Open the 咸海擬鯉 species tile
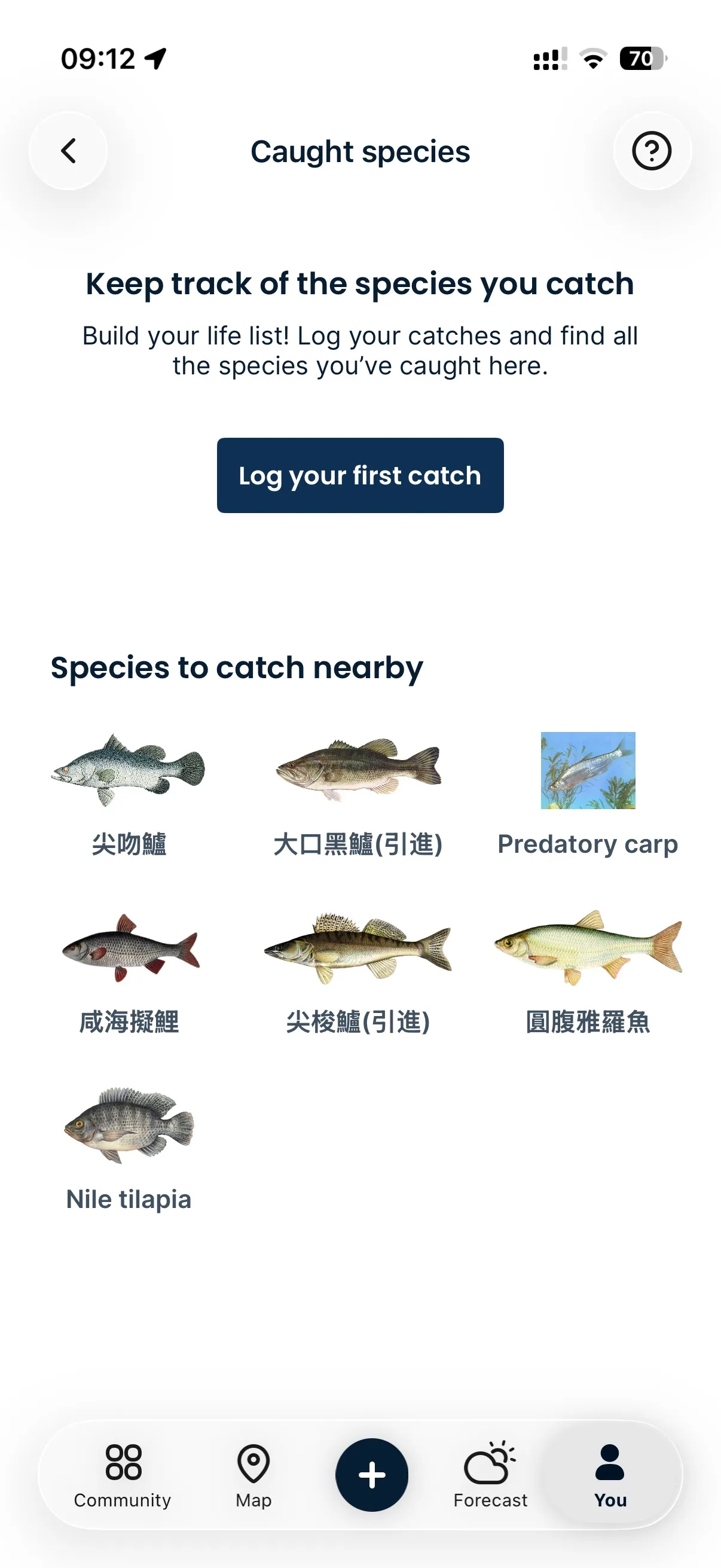The height and width of the screenshot is (1568, 721). point(129,973)
